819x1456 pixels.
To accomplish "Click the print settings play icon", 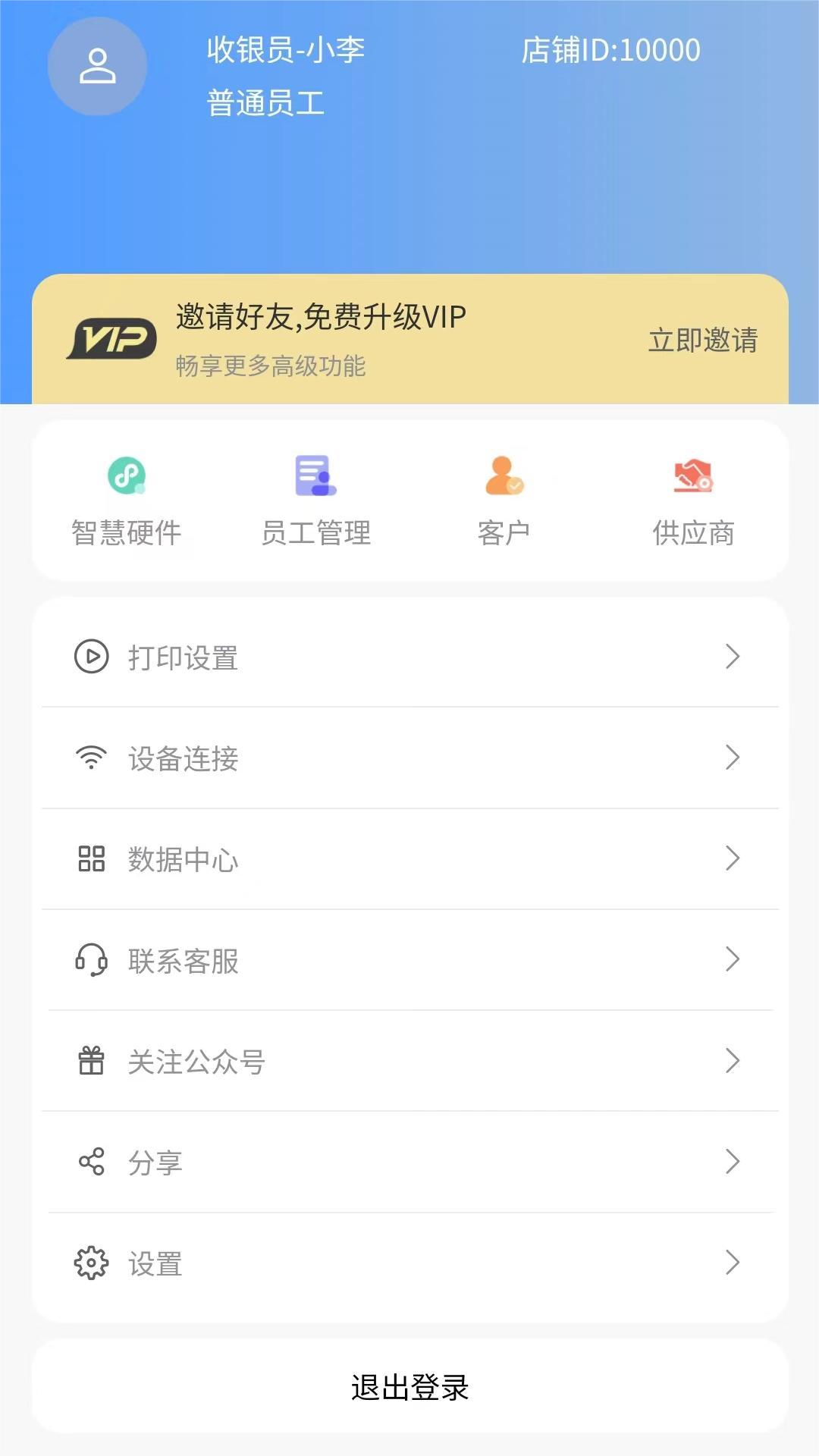I will pos(90,657).
